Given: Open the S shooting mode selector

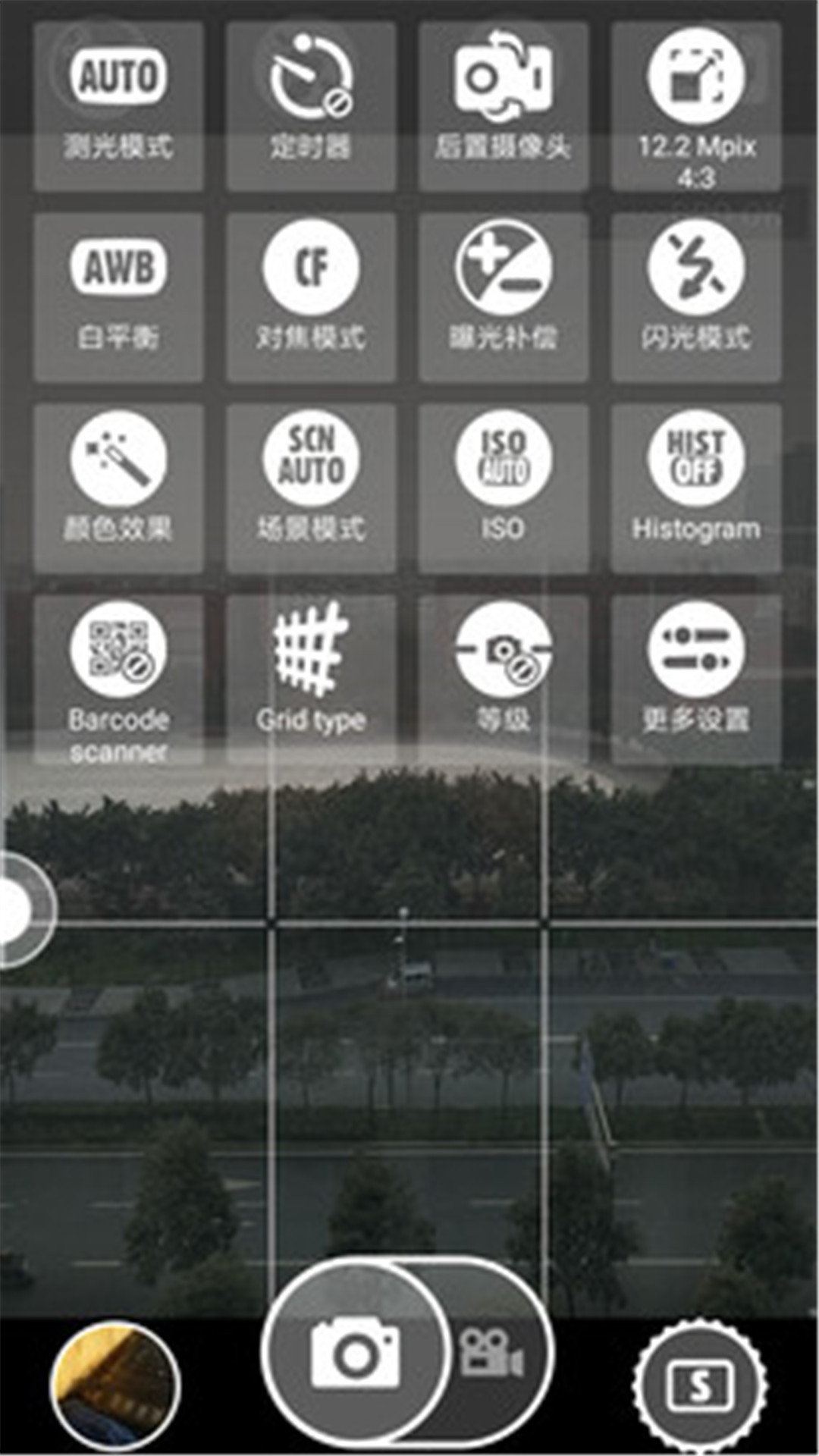Looking at the screenshot, I should click(x=699, y=1385).
